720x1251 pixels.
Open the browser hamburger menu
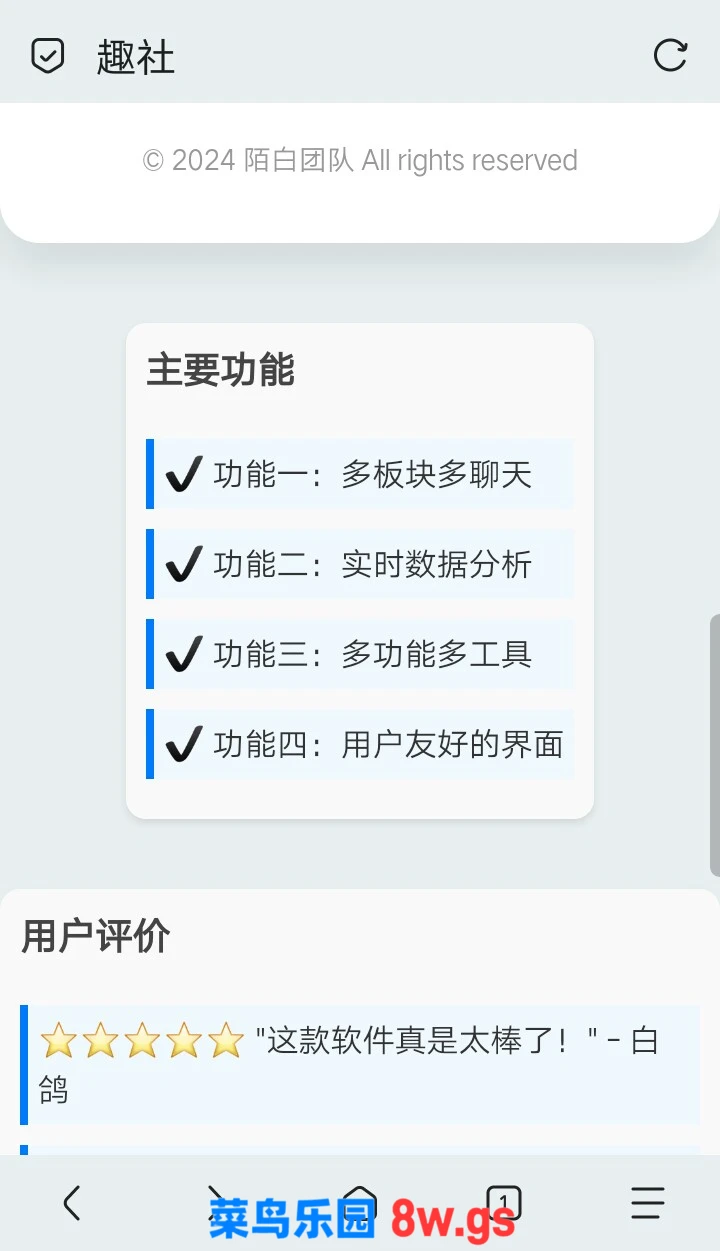(647, 1203)
